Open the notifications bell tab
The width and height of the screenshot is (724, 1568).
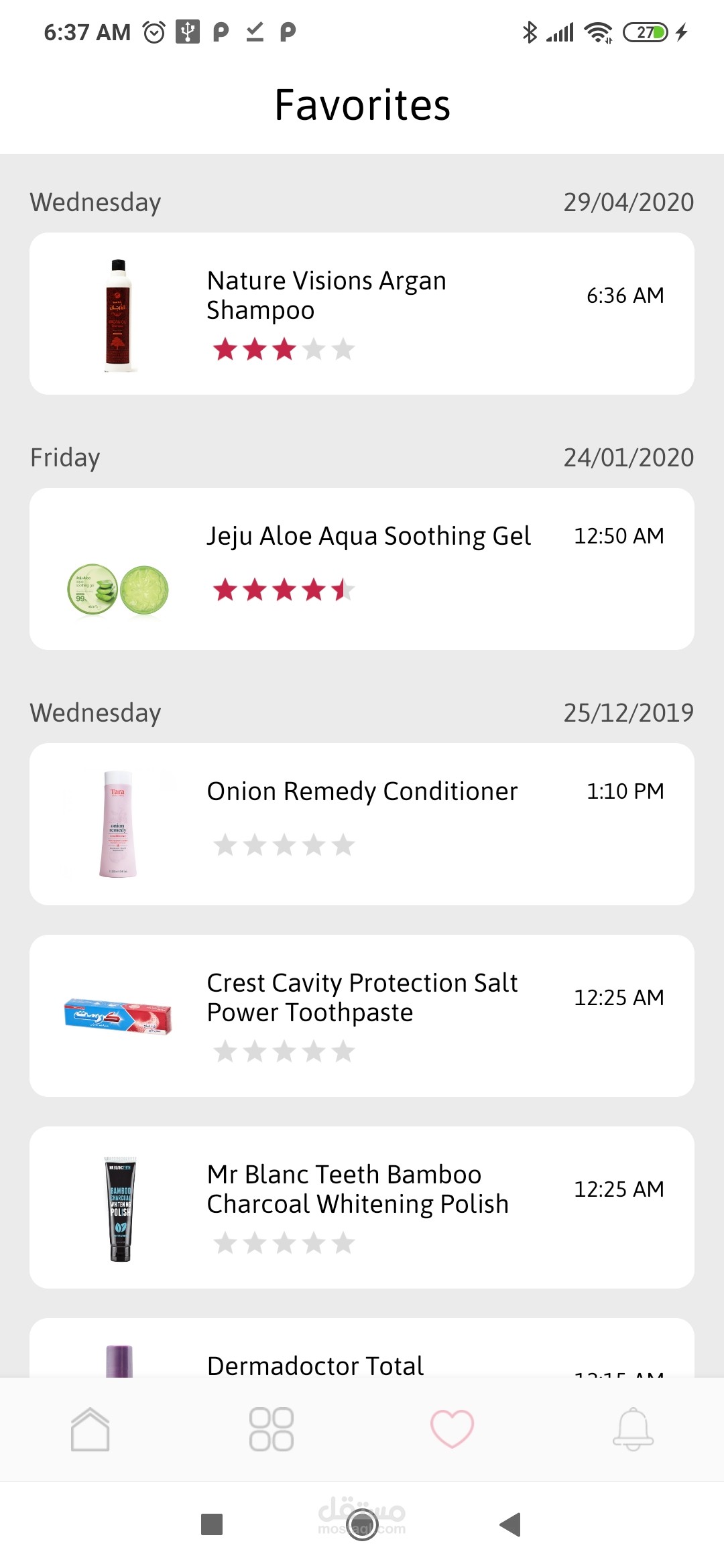click(x=633, y=1429)
